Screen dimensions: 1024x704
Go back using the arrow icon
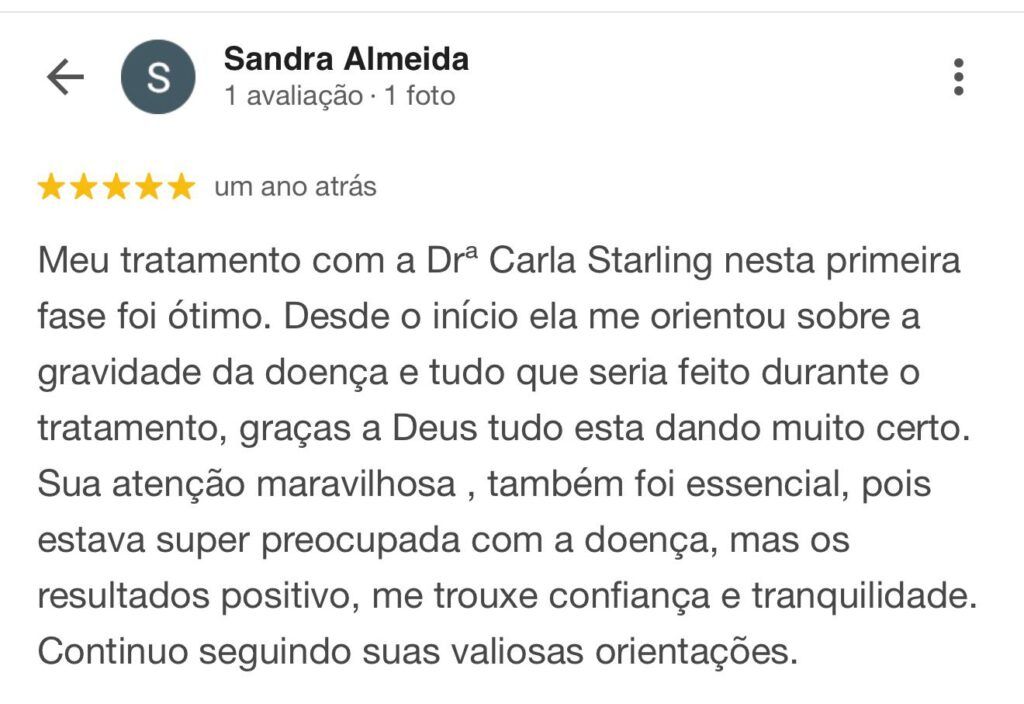(65, 77)
